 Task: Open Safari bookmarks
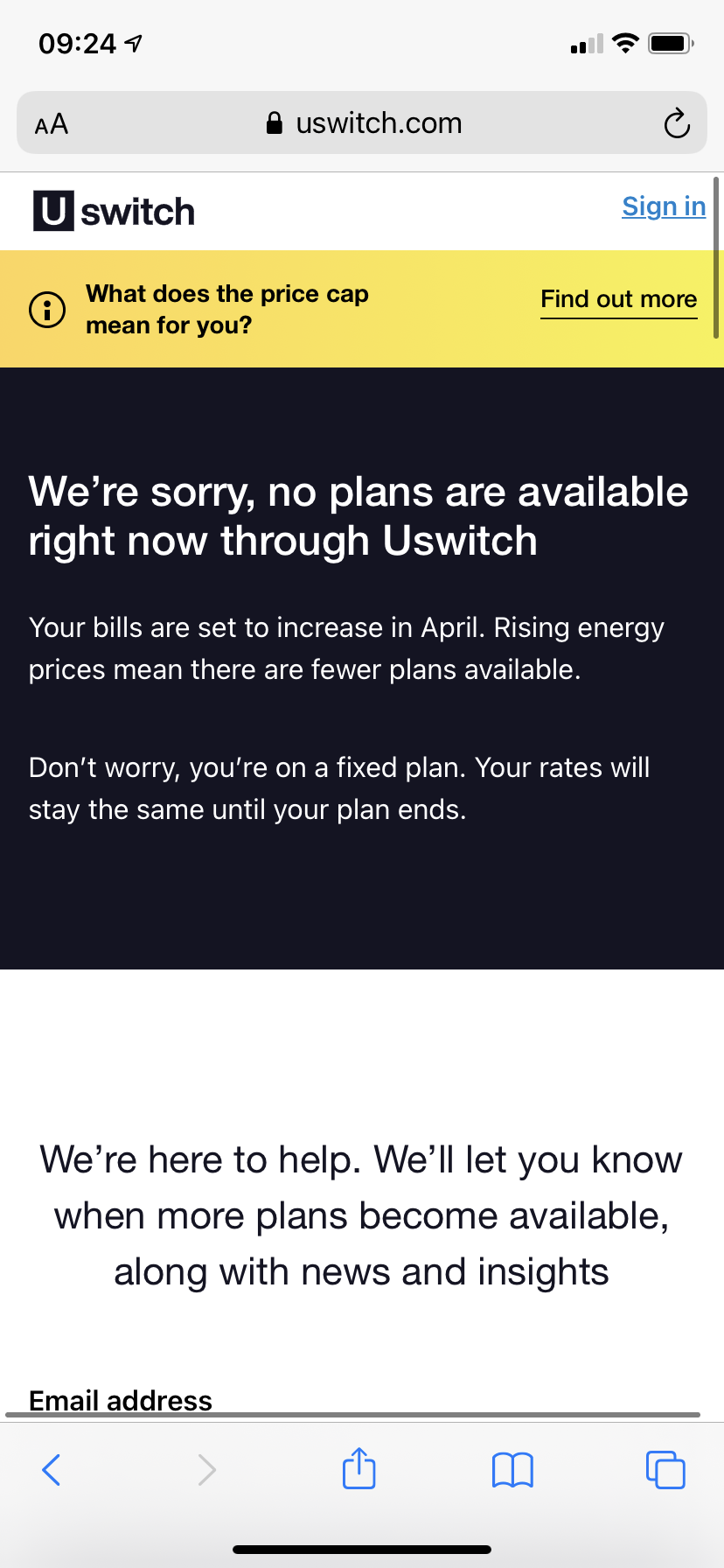(512, 1470)
